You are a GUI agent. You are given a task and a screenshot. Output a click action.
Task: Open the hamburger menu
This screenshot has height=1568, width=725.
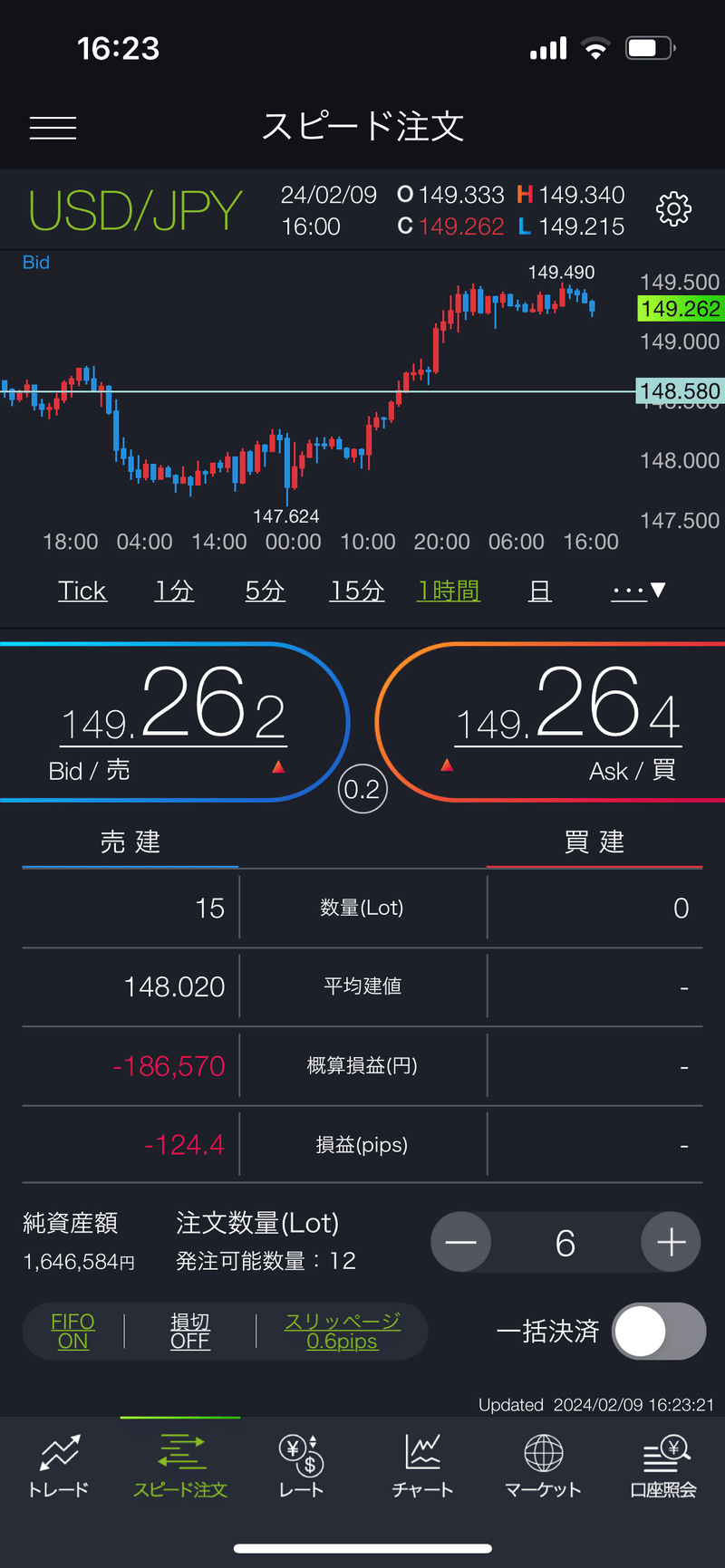[53, 128]
